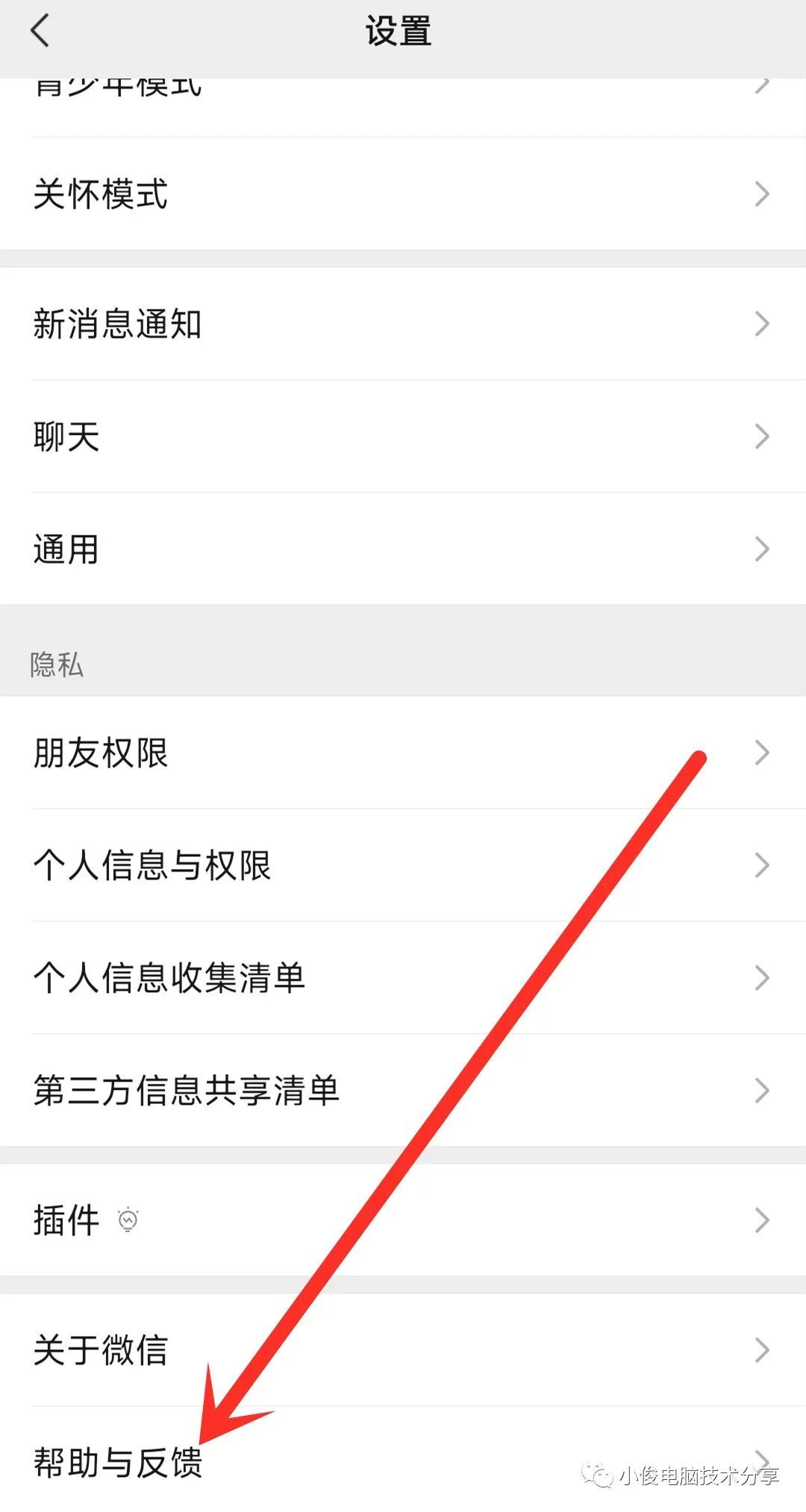View 个人信息收集清单

point(403,978)
